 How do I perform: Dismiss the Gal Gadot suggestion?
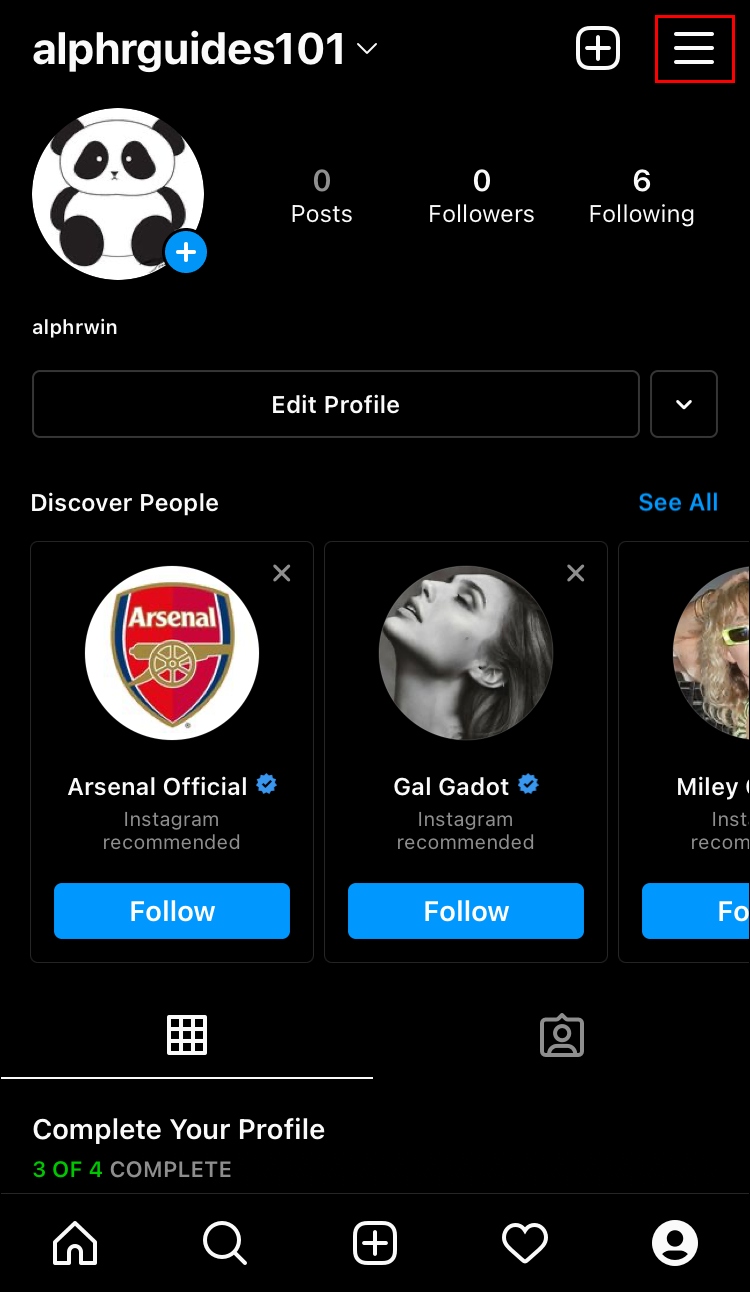(x=576, y=573)
